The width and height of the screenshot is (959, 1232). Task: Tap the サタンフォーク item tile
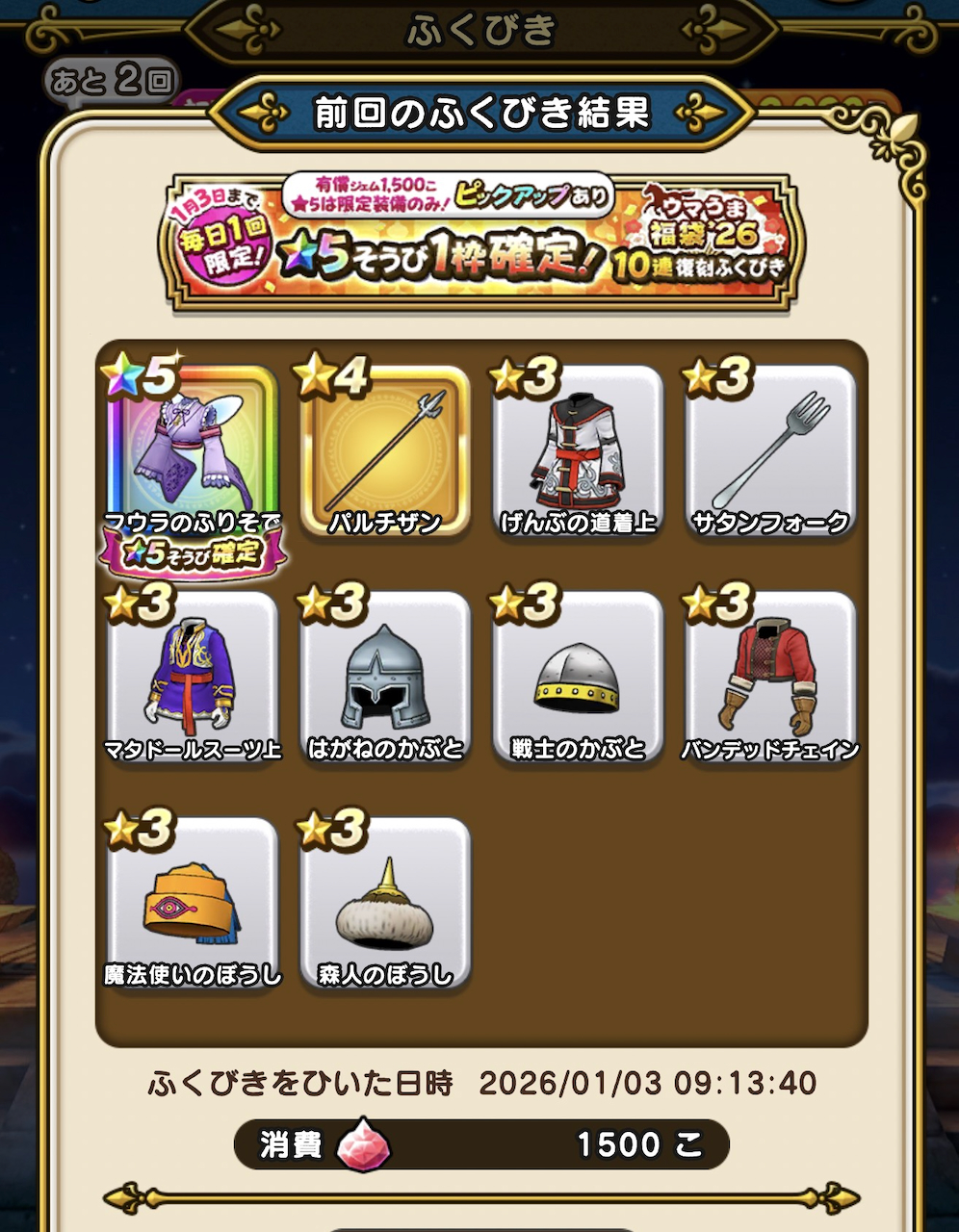(770, 453)
